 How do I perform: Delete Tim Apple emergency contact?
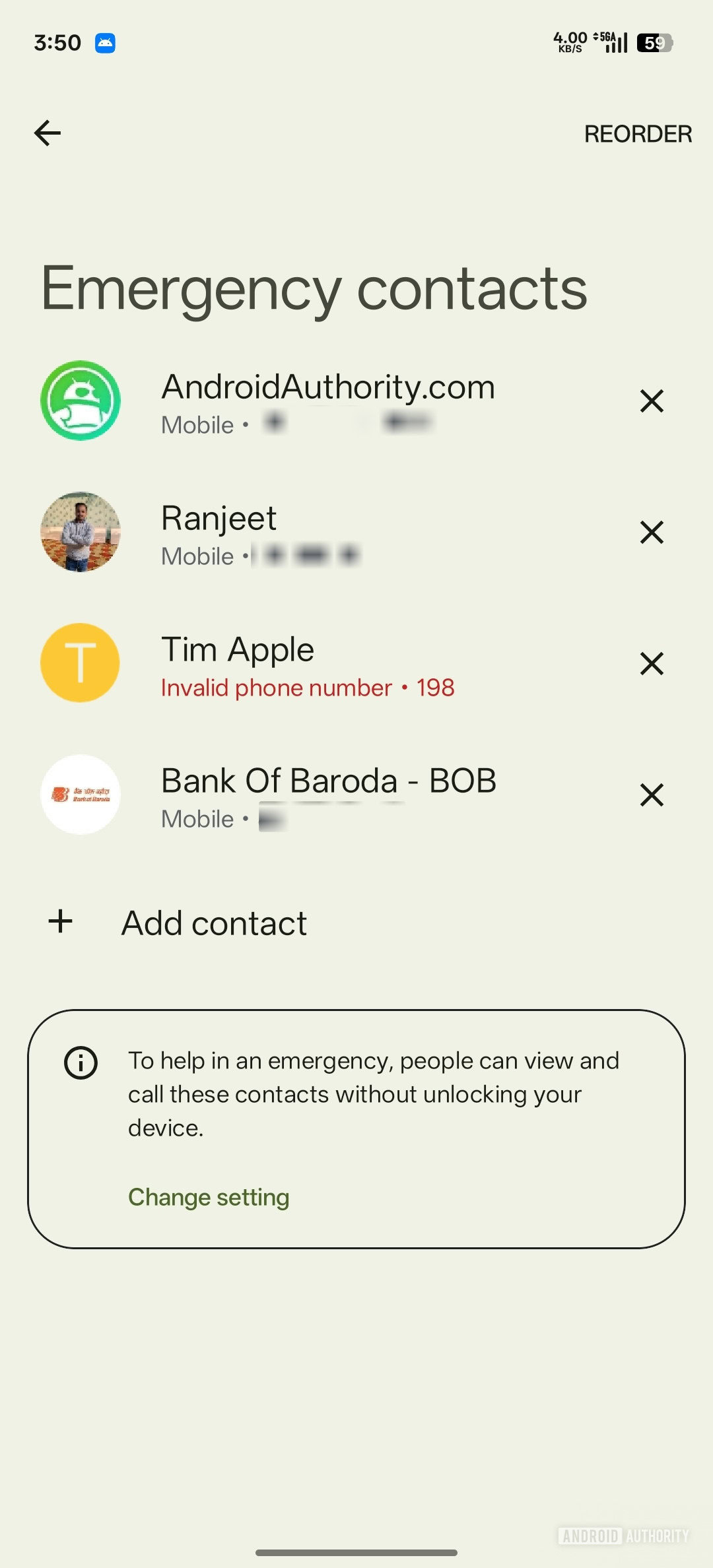tap(652, 663)
